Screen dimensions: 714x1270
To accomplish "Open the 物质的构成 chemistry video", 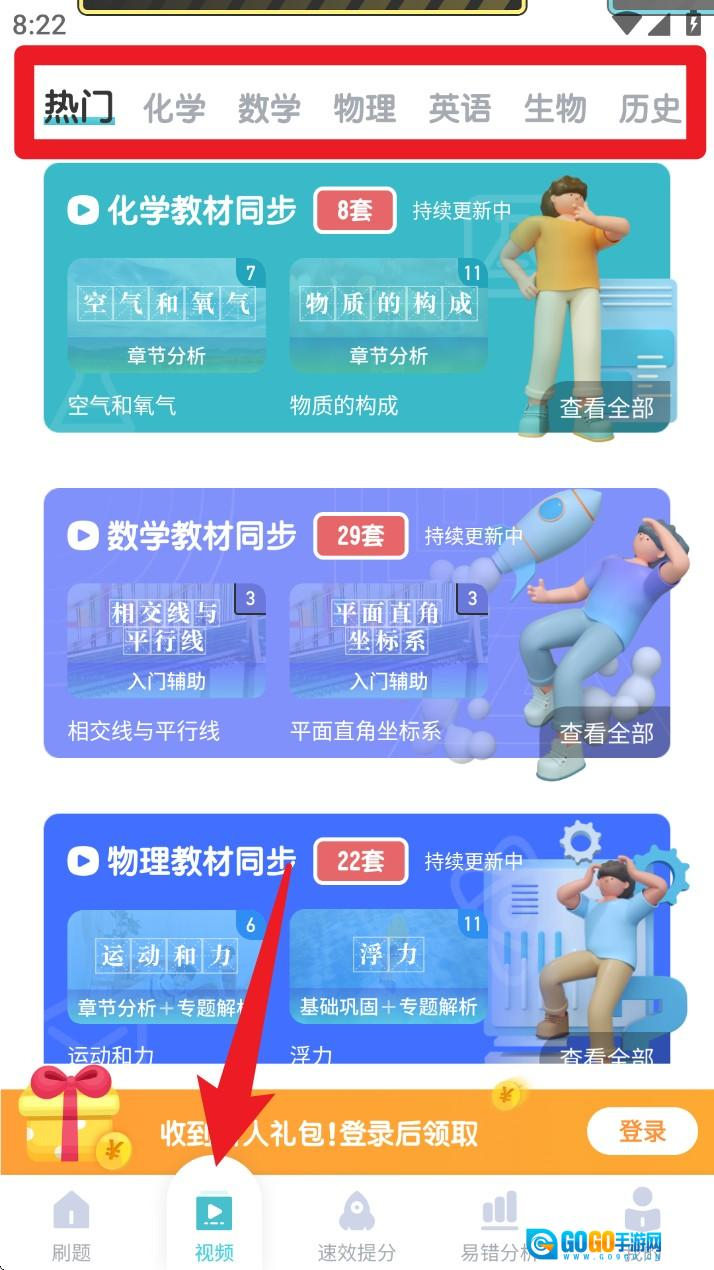I will (388, 316).
